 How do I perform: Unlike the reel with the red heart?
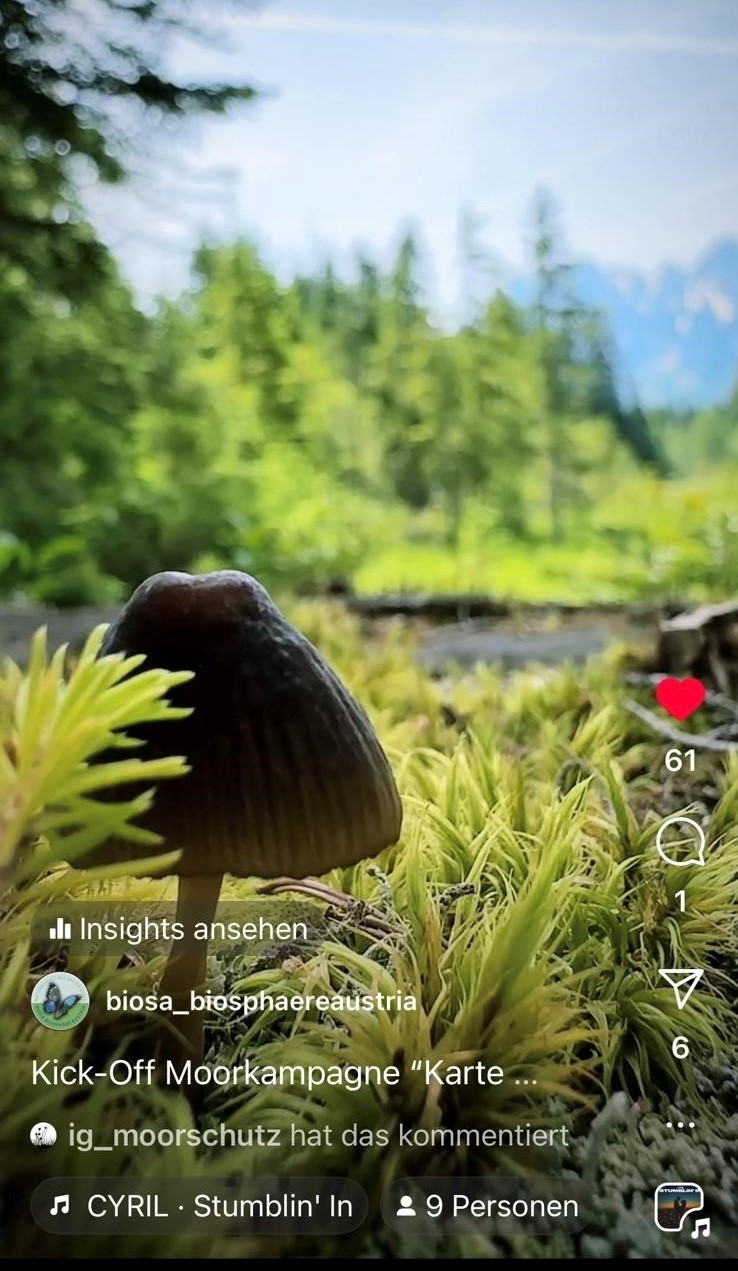point(680,699)
